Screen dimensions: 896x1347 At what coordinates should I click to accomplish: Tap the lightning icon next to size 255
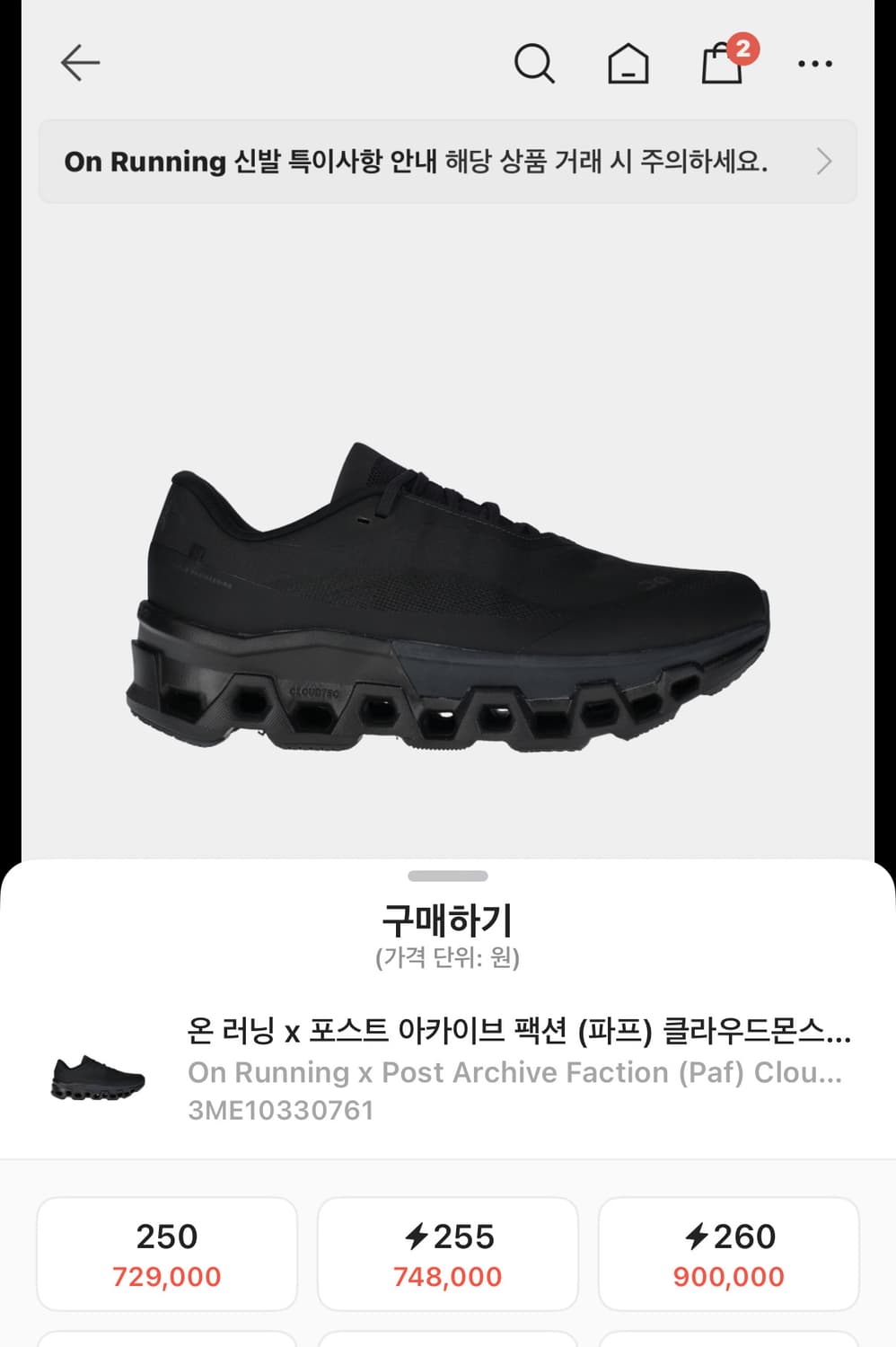coord(418,1237)
